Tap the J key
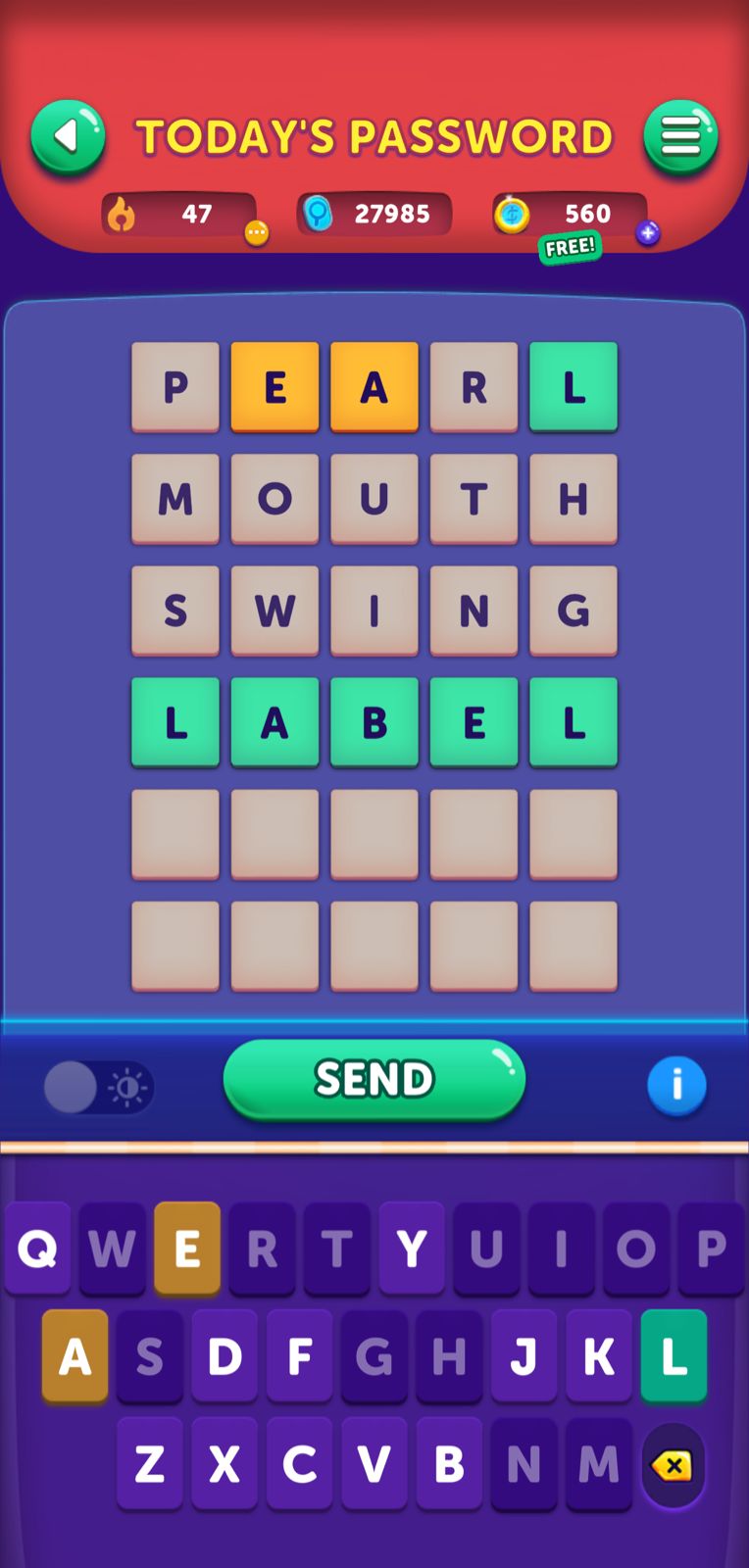 point(524,1356)
